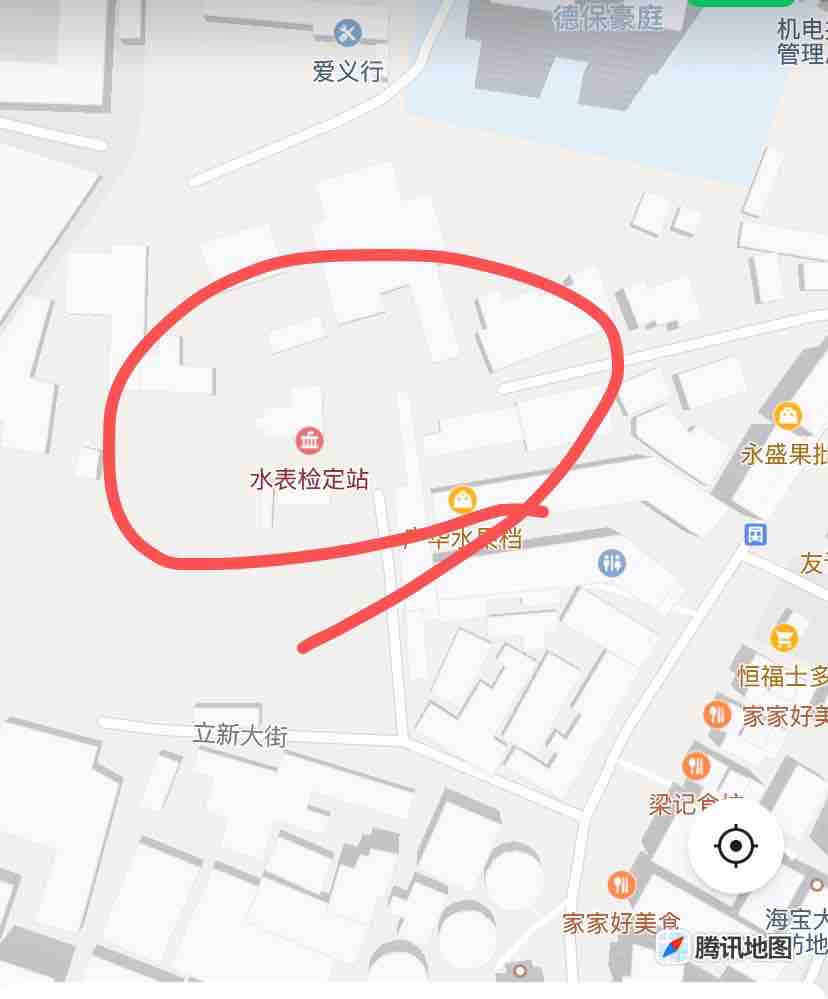
Task: Open the 少华水果档 fruit stall marker
Action: [462, 499]
